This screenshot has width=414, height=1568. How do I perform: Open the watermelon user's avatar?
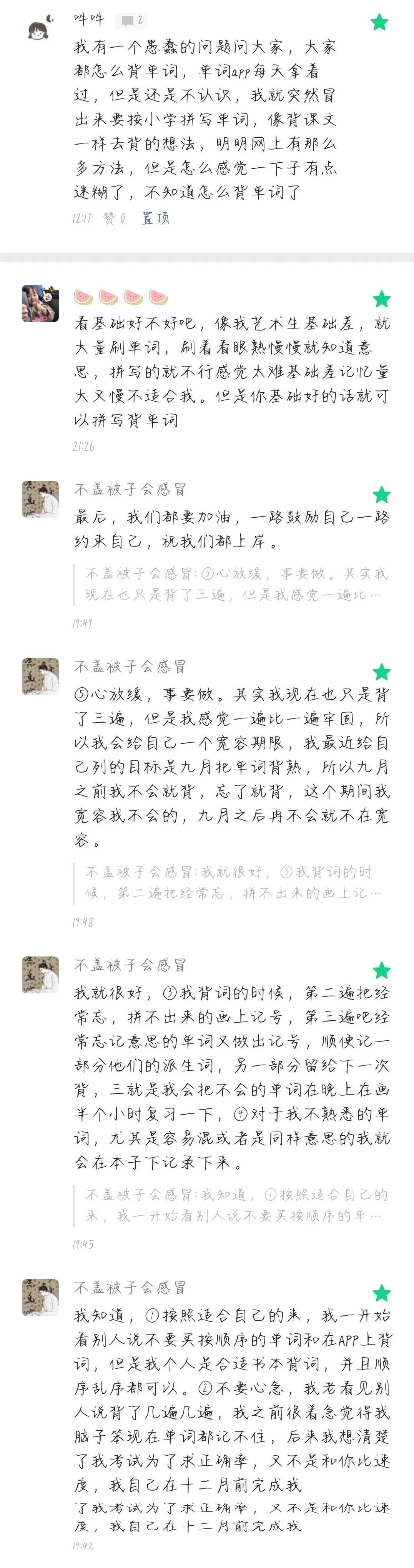pos(40,303)
